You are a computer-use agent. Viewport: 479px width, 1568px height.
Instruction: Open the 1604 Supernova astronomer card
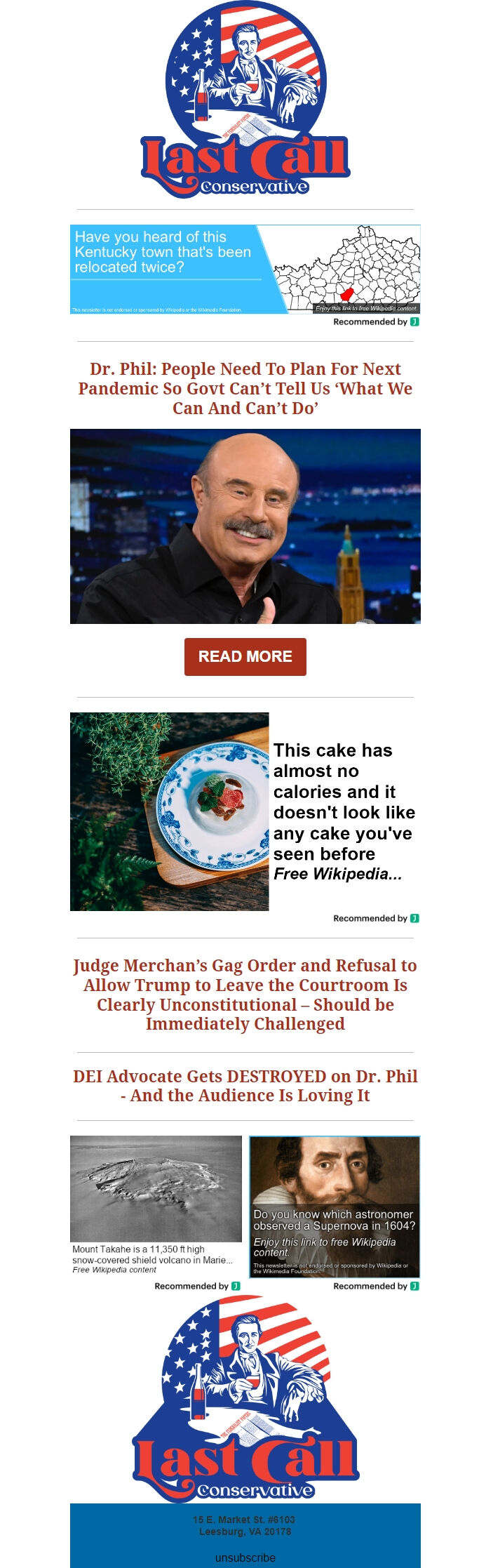pos(335,1206)
